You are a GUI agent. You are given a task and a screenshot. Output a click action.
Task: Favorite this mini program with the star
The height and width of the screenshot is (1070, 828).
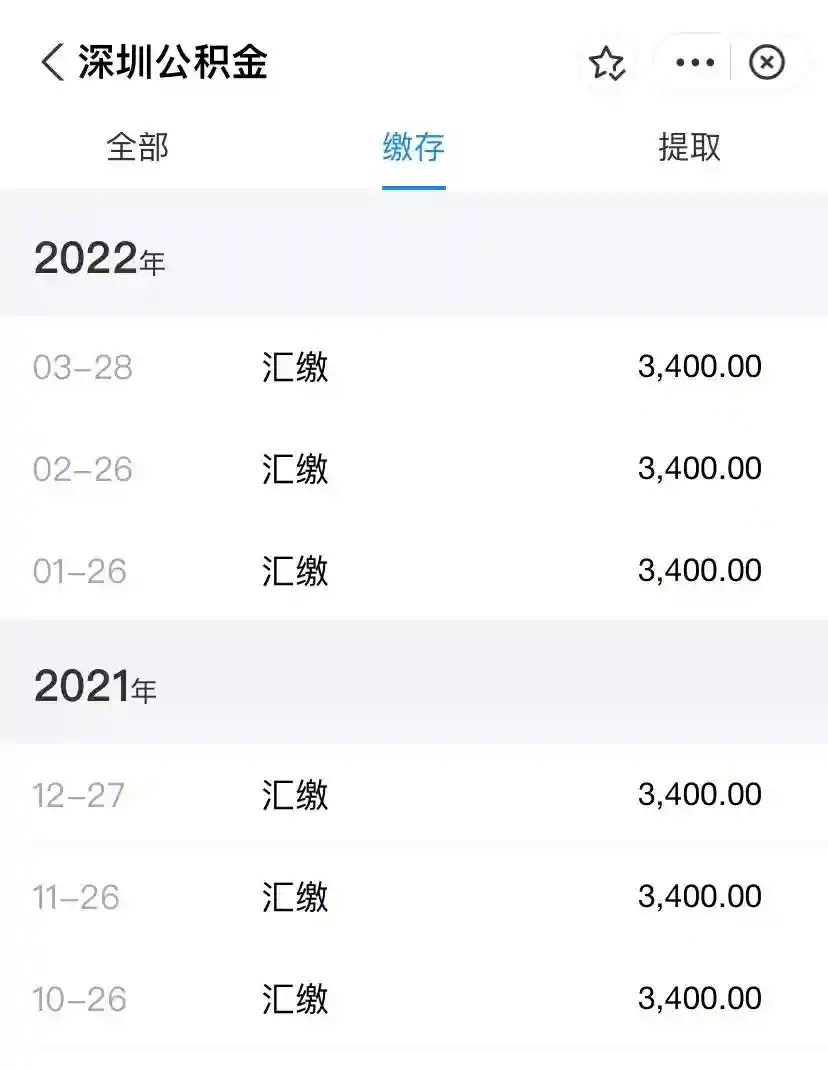point(606,64)
